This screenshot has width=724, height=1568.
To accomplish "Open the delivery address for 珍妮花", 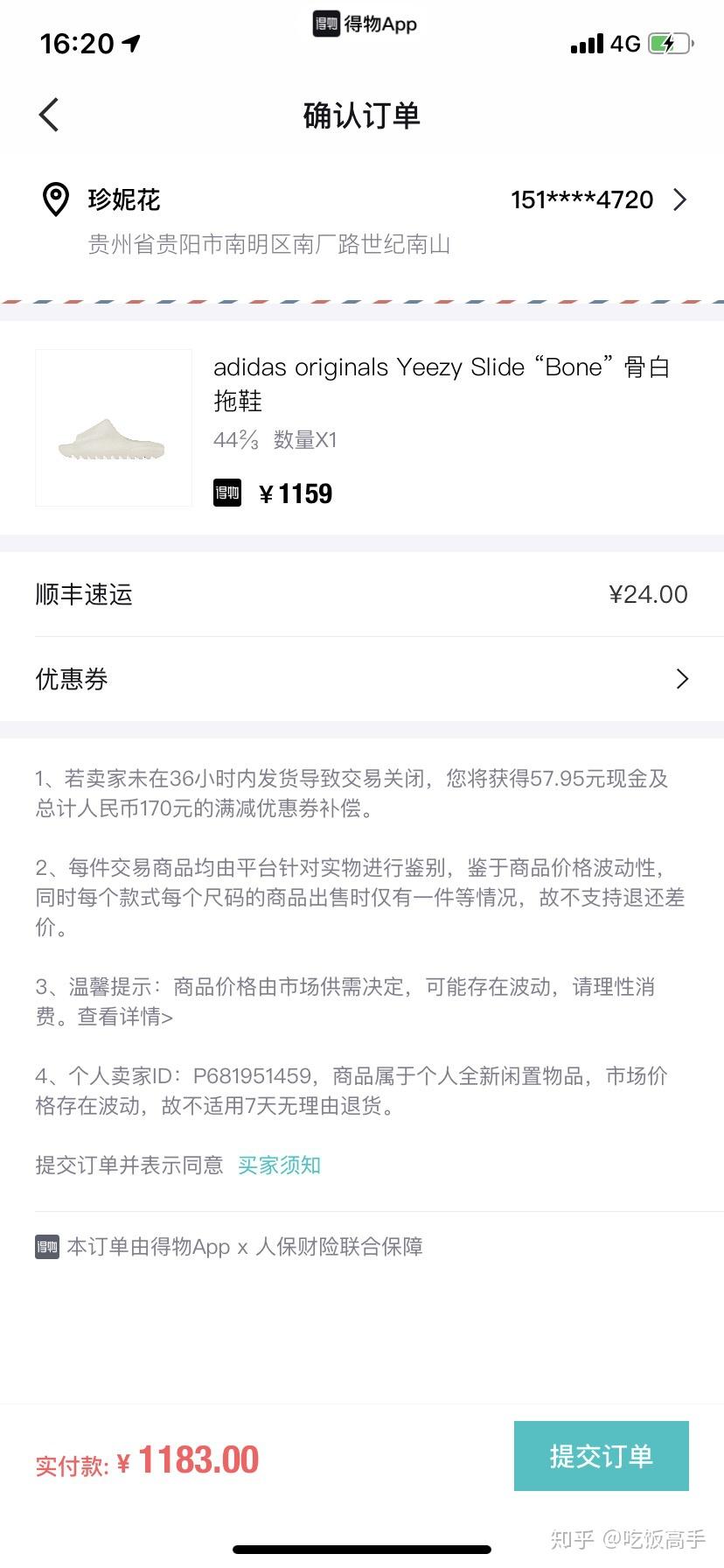I will coord(362,220).
